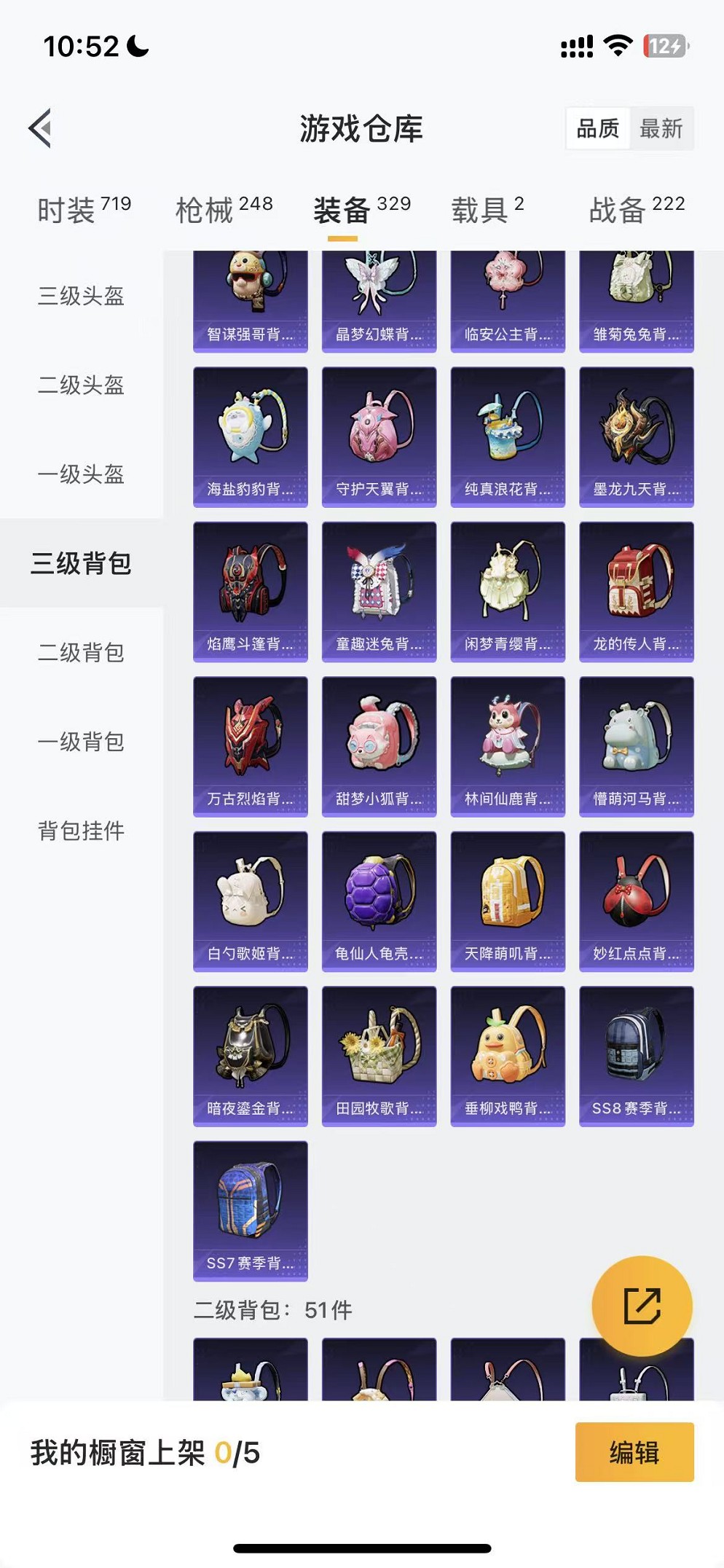Jump to the 二级头盔 category
Viewport: 724px width, 1568px height.
click(81, 385)
